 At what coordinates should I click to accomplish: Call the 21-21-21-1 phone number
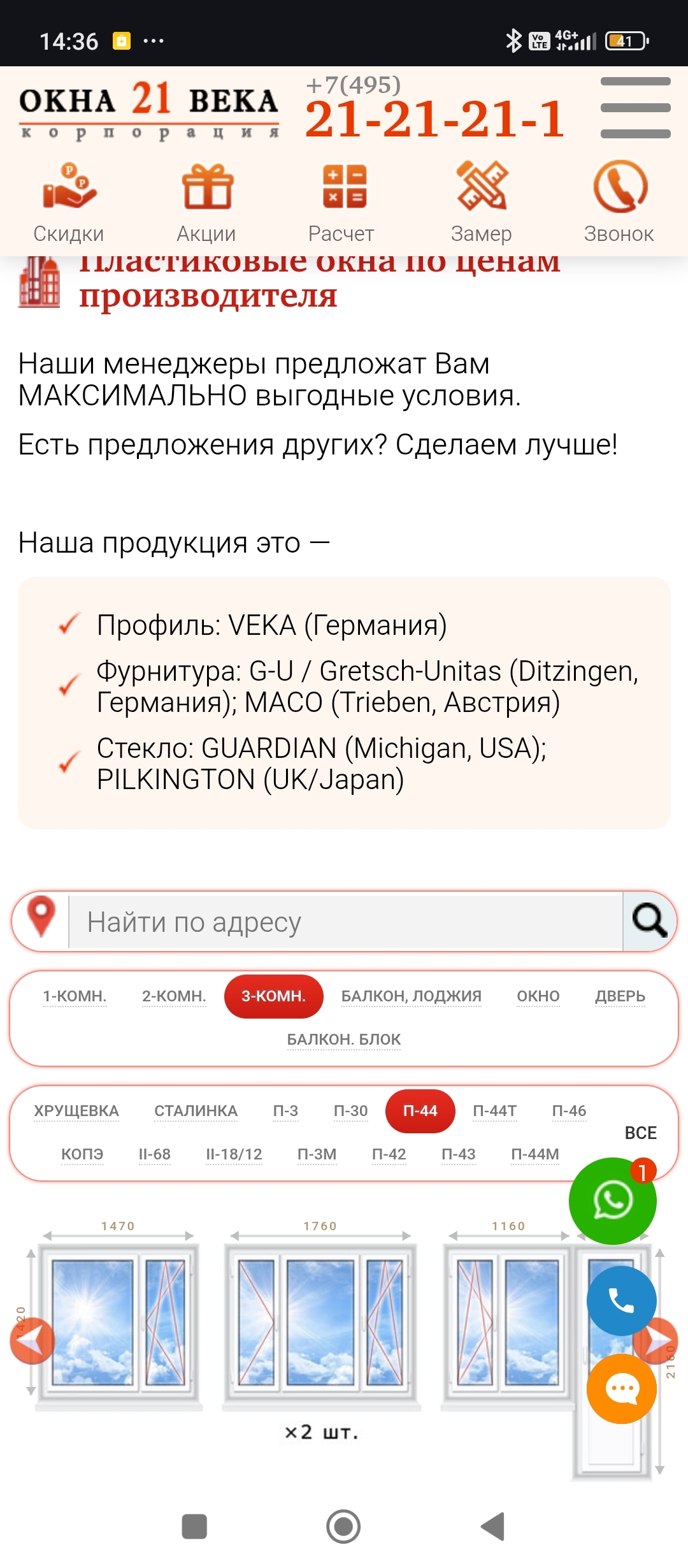(434, 118)
